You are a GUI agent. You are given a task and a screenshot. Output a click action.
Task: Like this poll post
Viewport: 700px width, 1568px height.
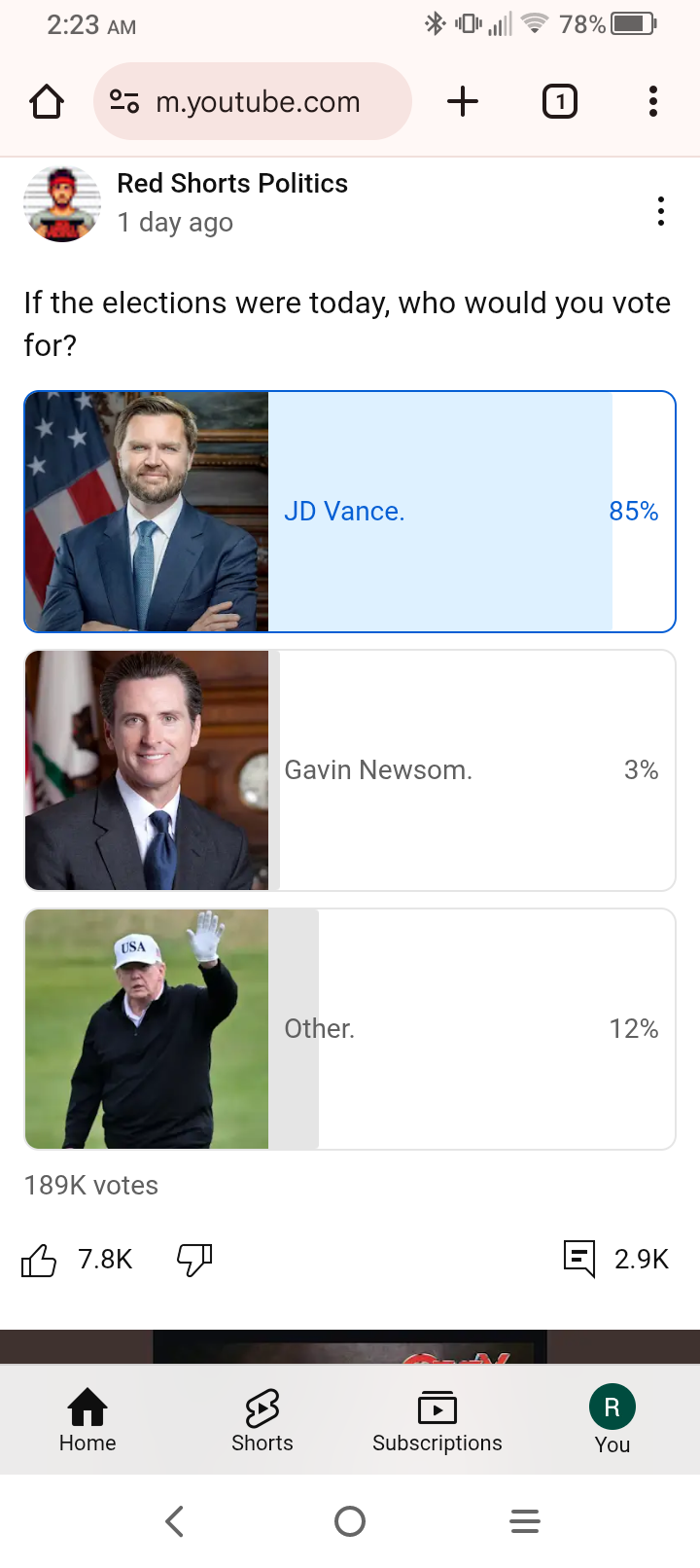(x=39, y=1260)
